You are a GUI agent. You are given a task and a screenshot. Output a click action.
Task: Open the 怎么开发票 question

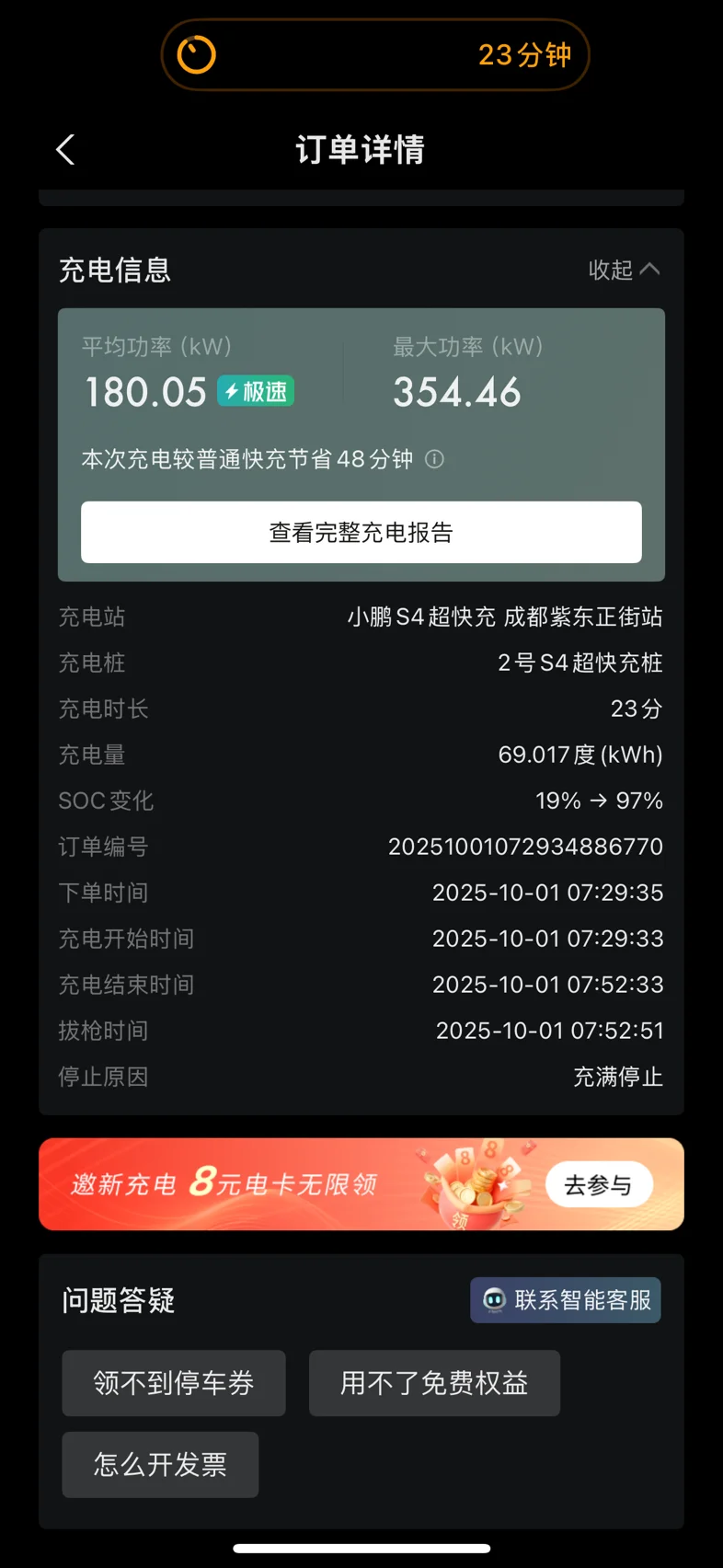(x=160, y=1465)
